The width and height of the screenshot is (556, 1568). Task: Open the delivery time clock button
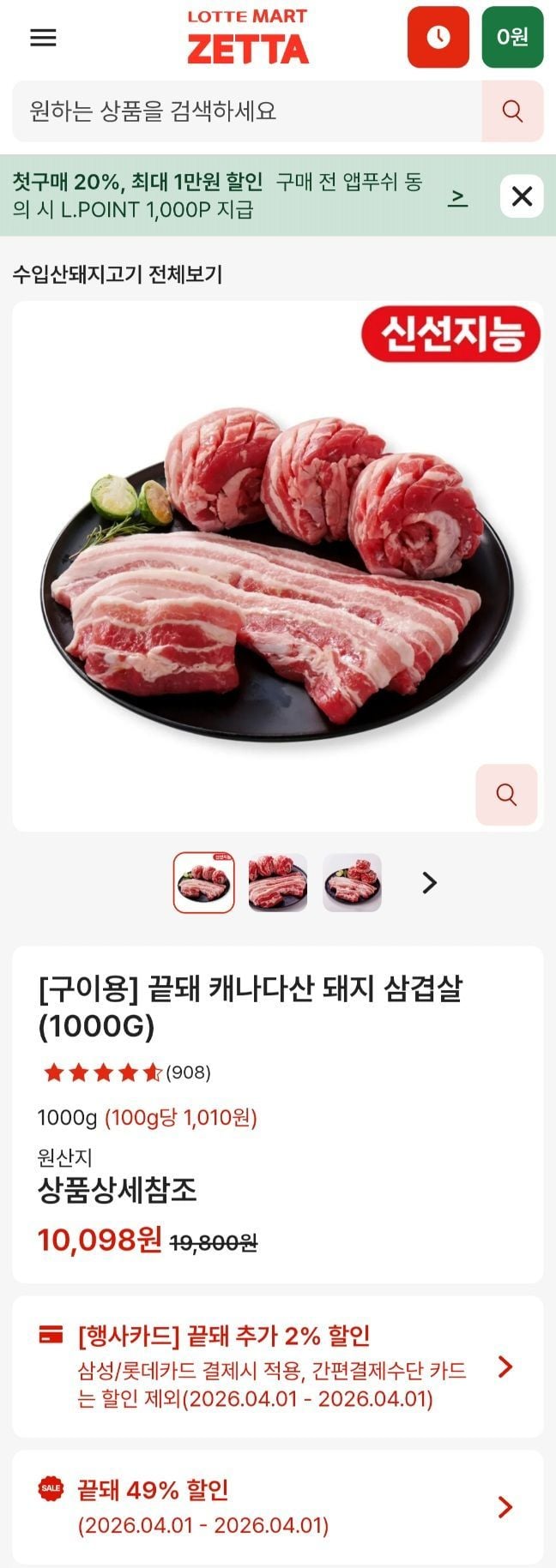coord(438,37)
